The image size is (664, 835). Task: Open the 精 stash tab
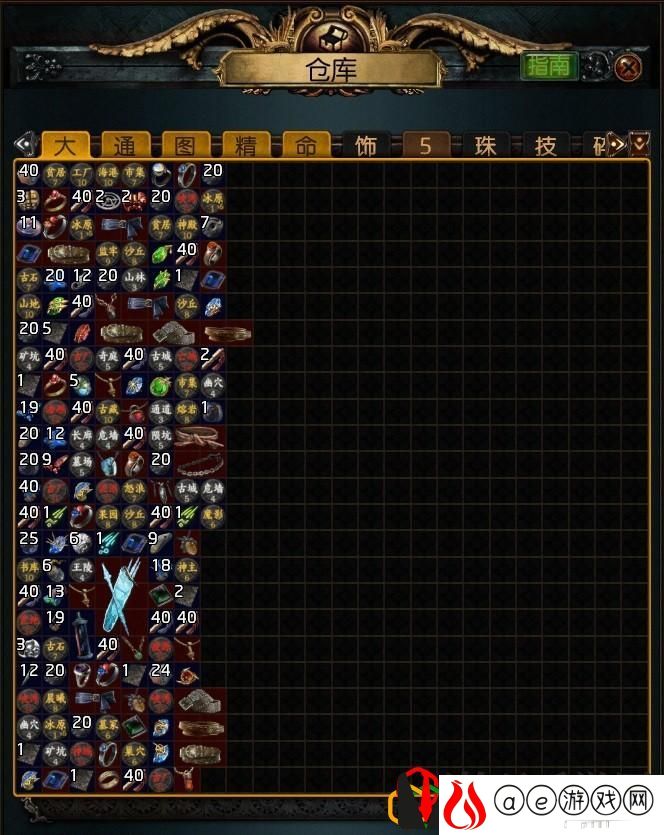[x=246, y=146]
